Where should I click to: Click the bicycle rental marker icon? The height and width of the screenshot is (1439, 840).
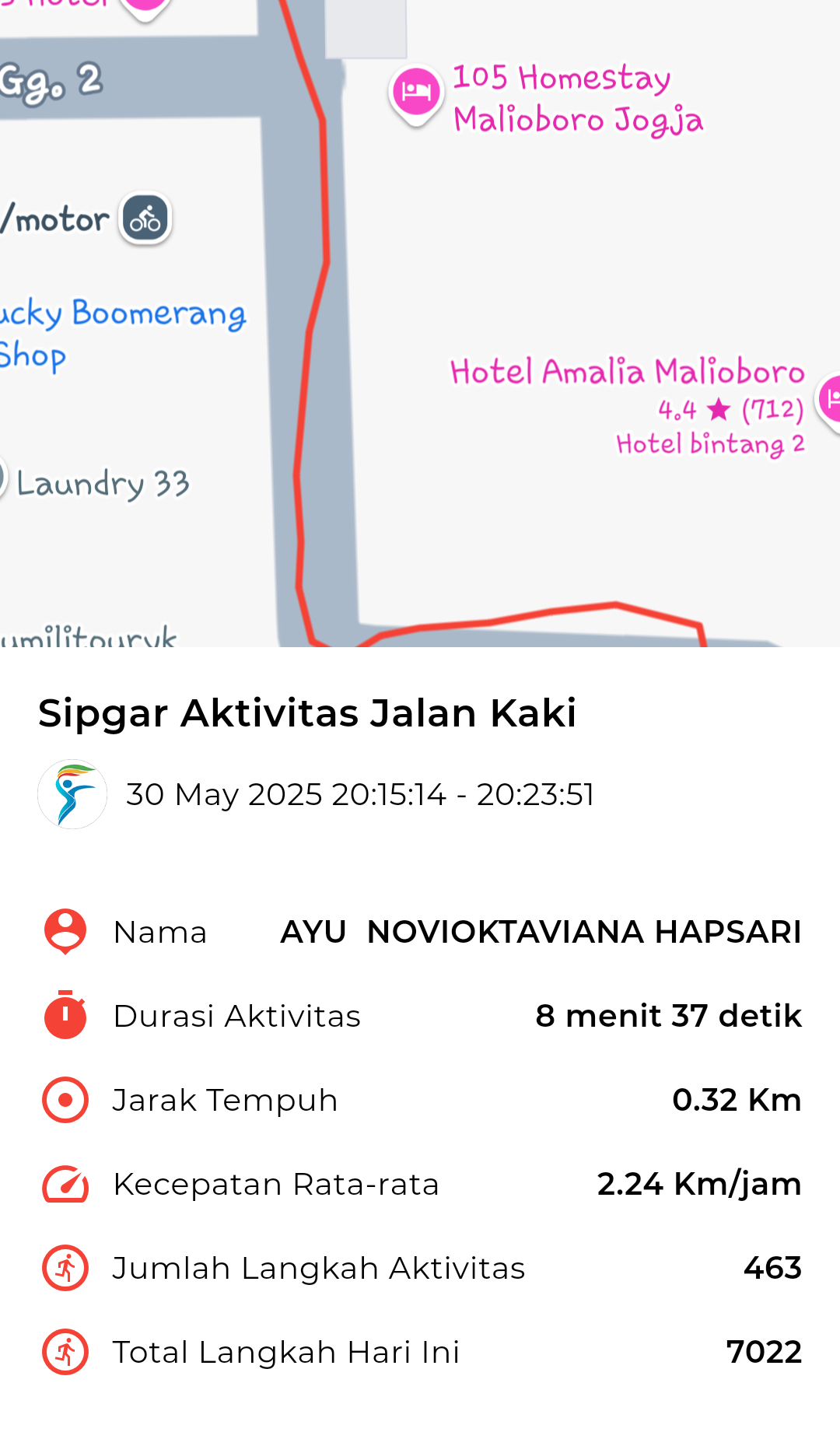[146, 218]
